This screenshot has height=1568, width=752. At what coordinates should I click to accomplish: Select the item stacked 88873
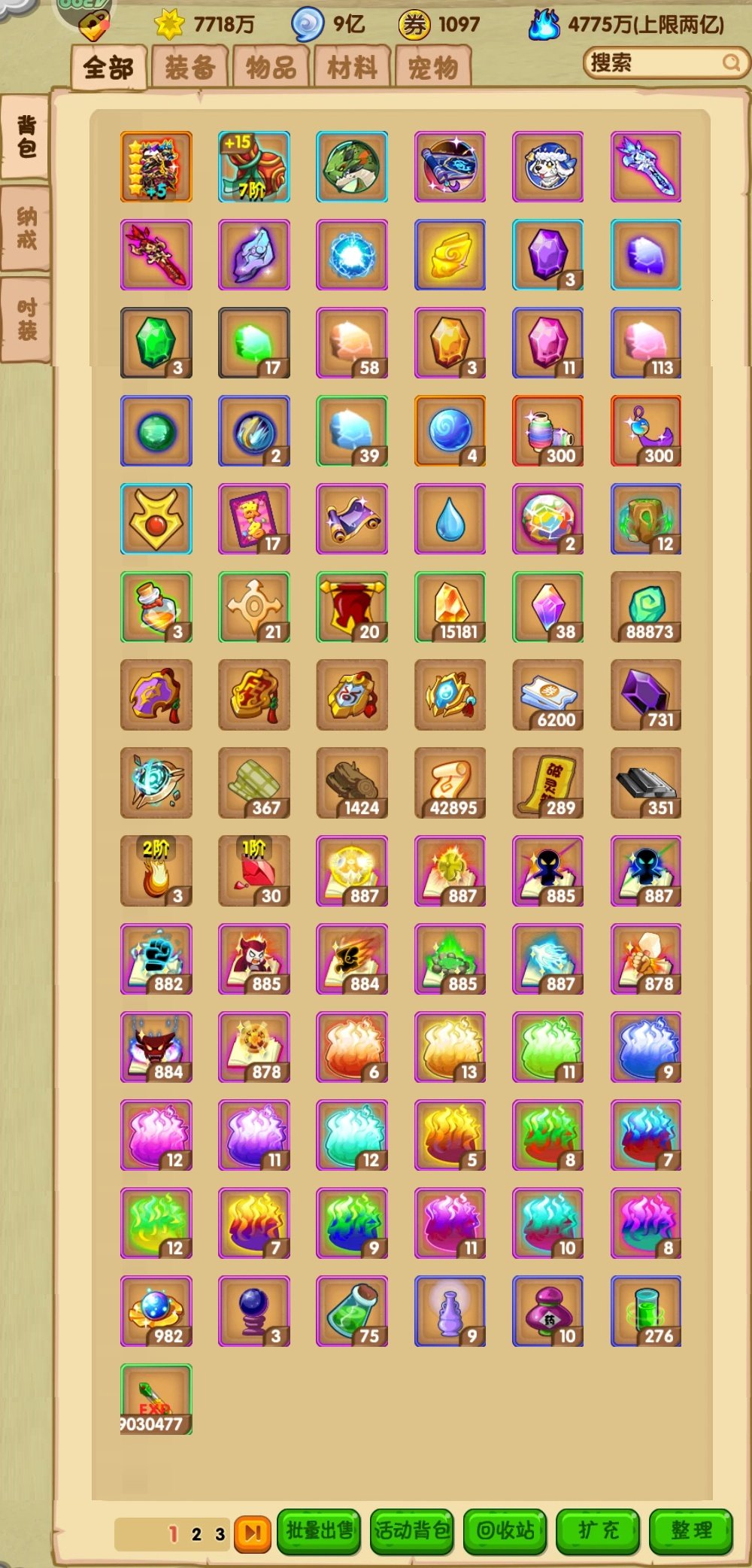[646, 606]
